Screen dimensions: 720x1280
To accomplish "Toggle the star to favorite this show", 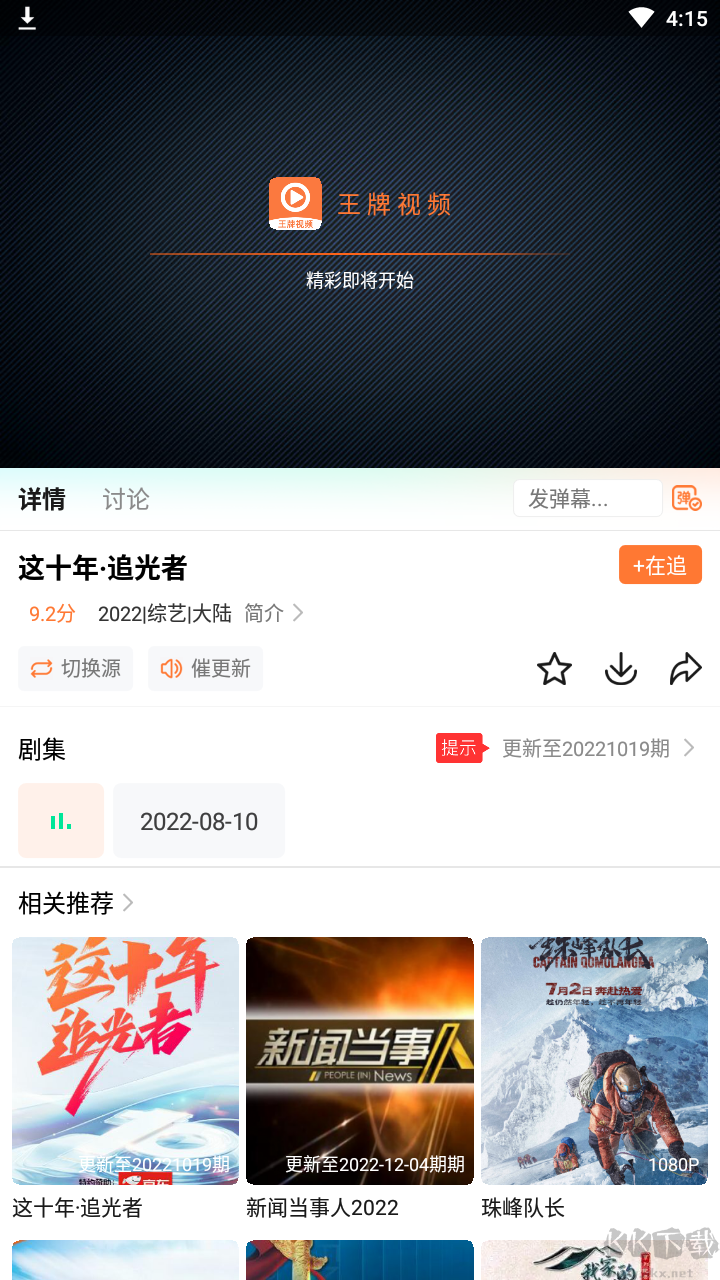I will pyautogui.click(x=554, y=668).
